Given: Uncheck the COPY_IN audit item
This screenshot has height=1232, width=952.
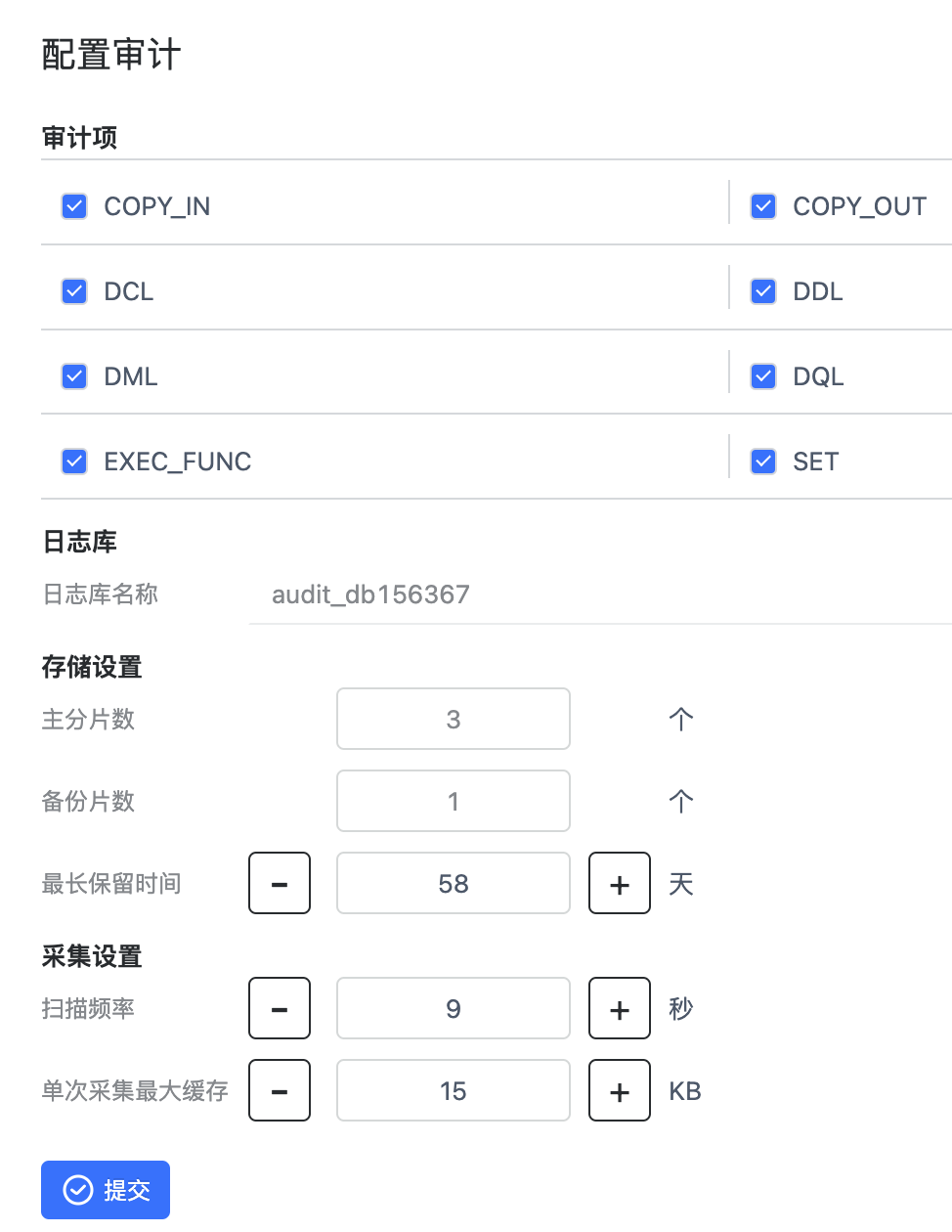Looking at the screenshot, I should click(x=74, y=206).
